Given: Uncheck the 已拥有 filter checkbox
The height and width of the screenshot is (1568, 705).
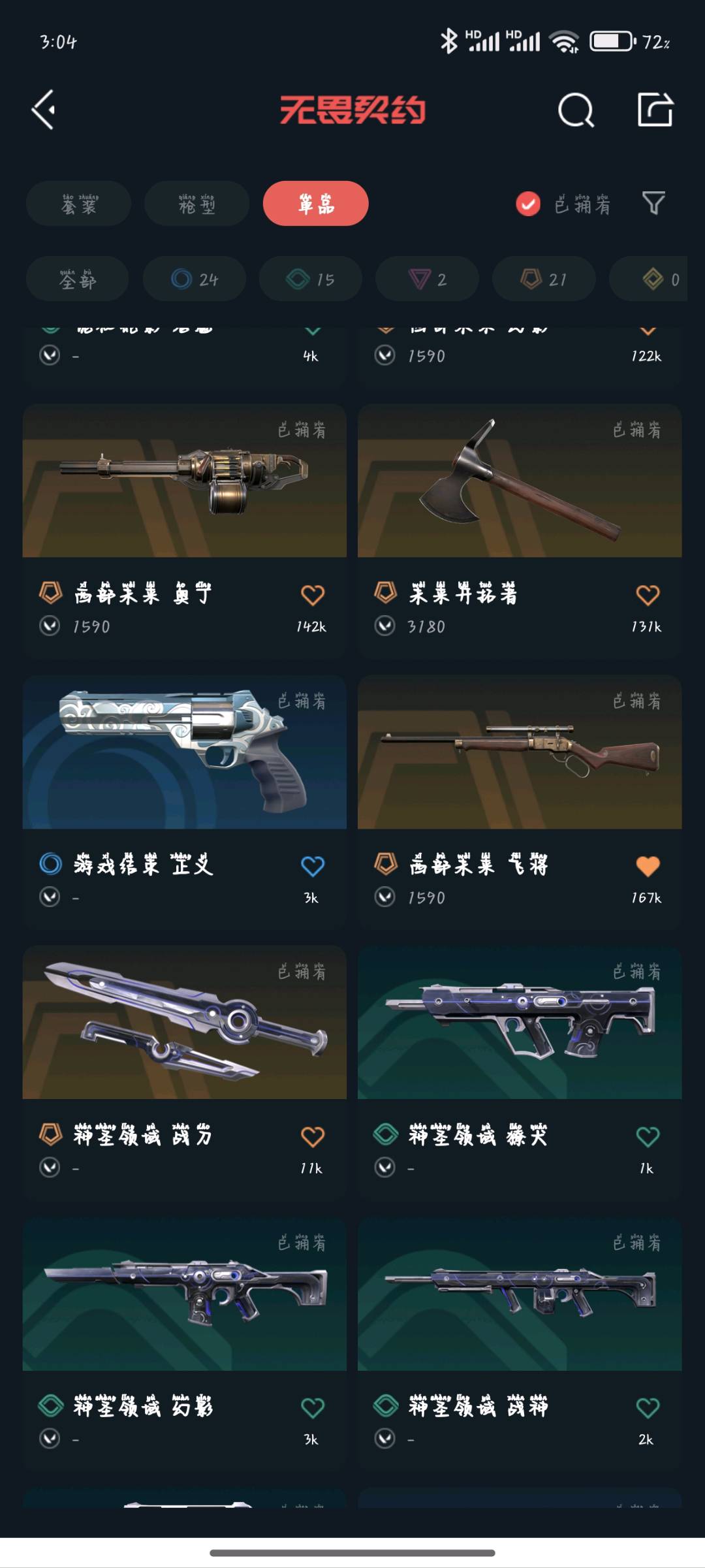Looking at the screenshot, I should (x=528, y=204).
